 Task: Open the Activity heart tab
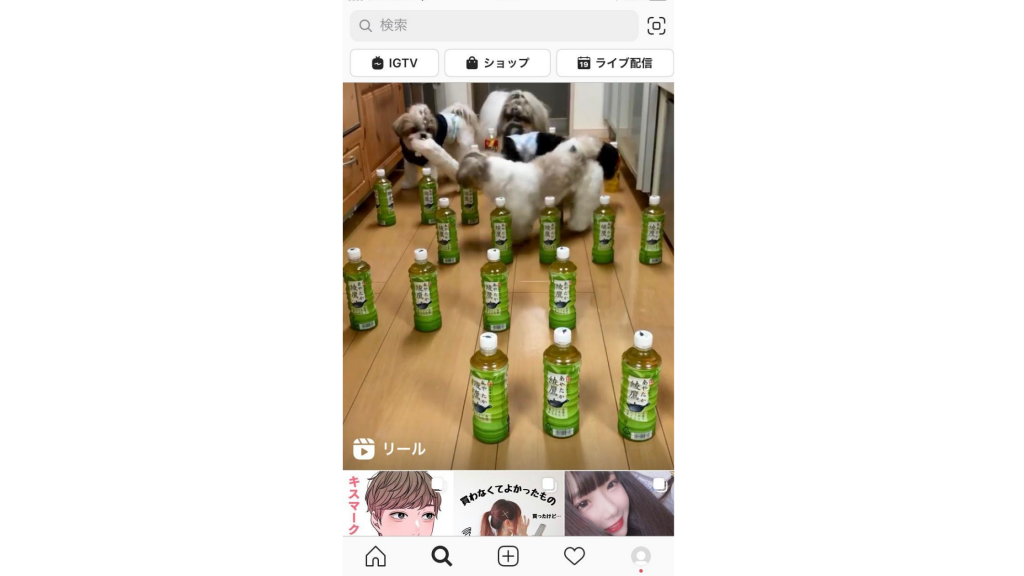[x=574, y=557]
